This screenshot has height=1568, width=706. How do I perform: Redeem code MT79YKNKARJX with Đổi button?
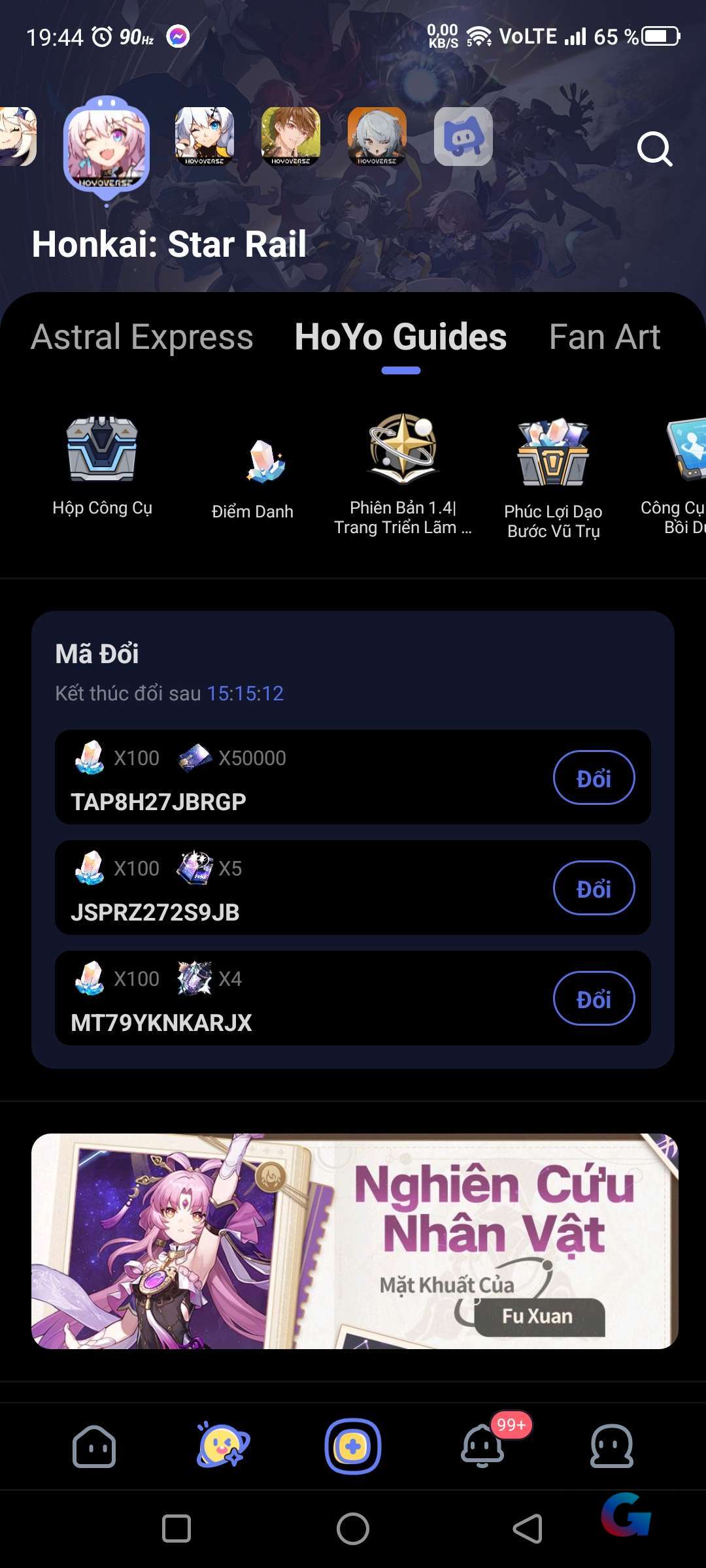pyautogui.click(x=594, y=998)
